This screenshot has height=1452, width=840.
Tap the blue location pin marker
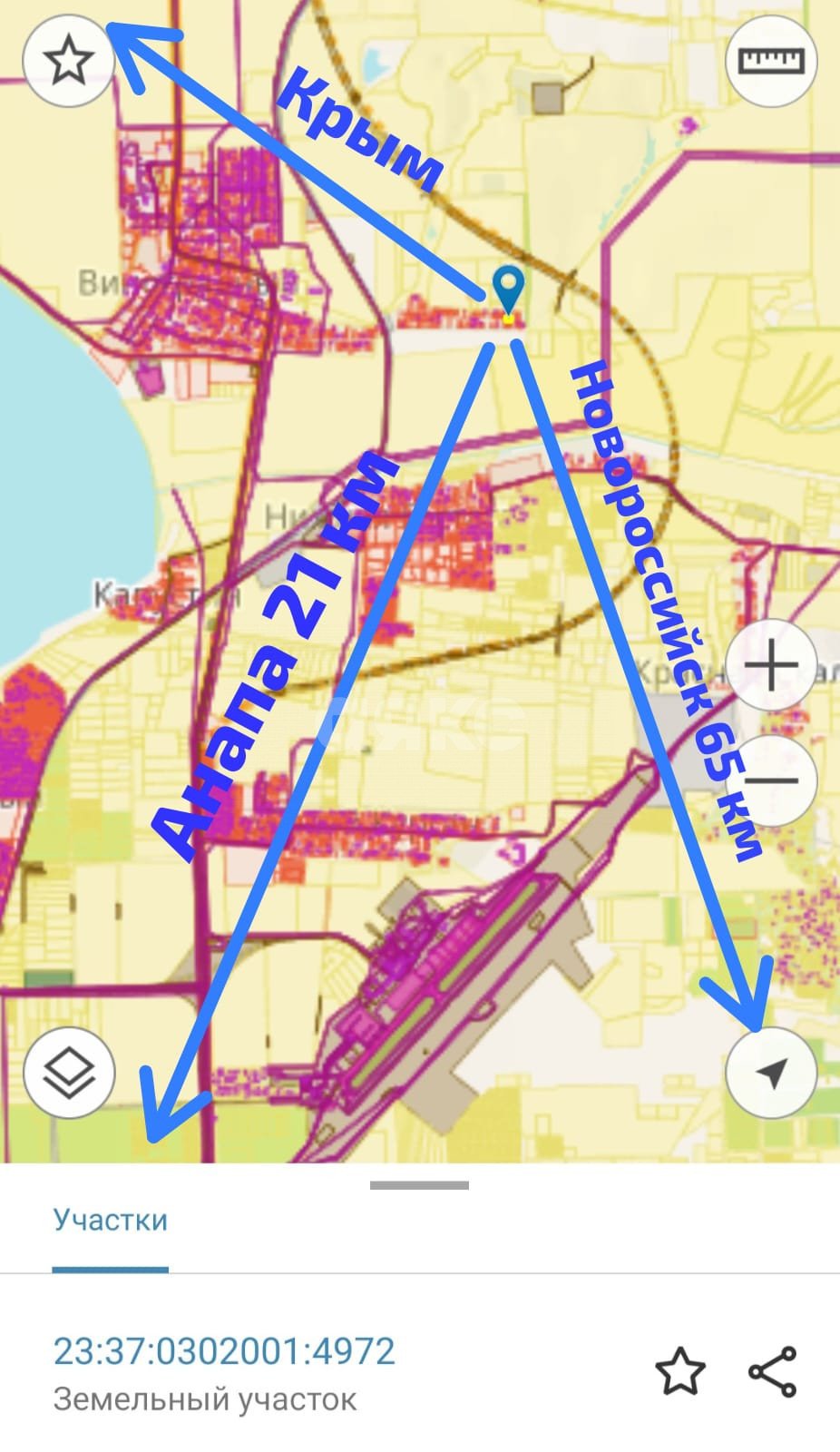pos(509,288)
